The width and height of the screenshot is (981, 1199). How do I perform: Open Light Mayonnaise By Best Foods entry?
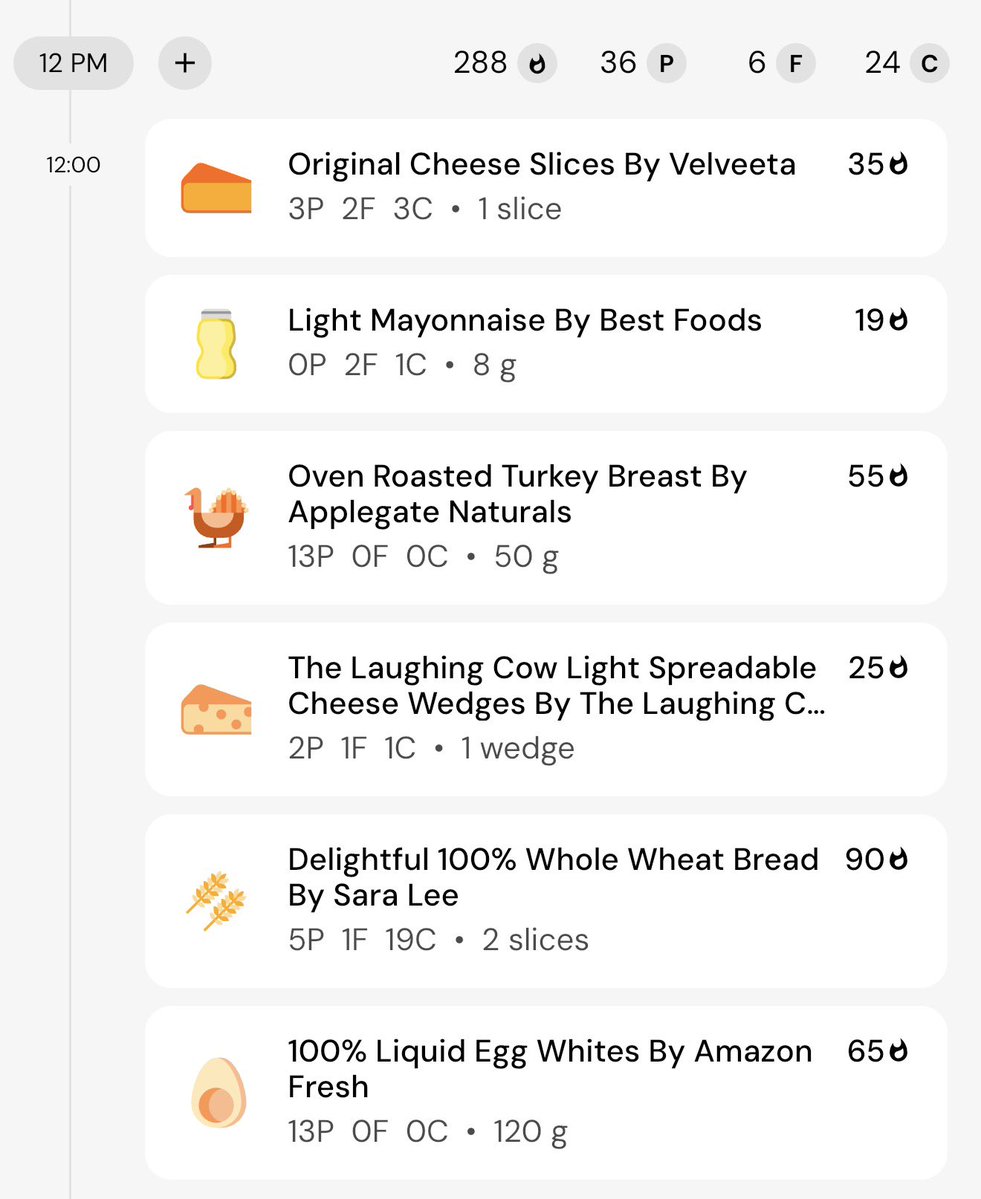545,343
